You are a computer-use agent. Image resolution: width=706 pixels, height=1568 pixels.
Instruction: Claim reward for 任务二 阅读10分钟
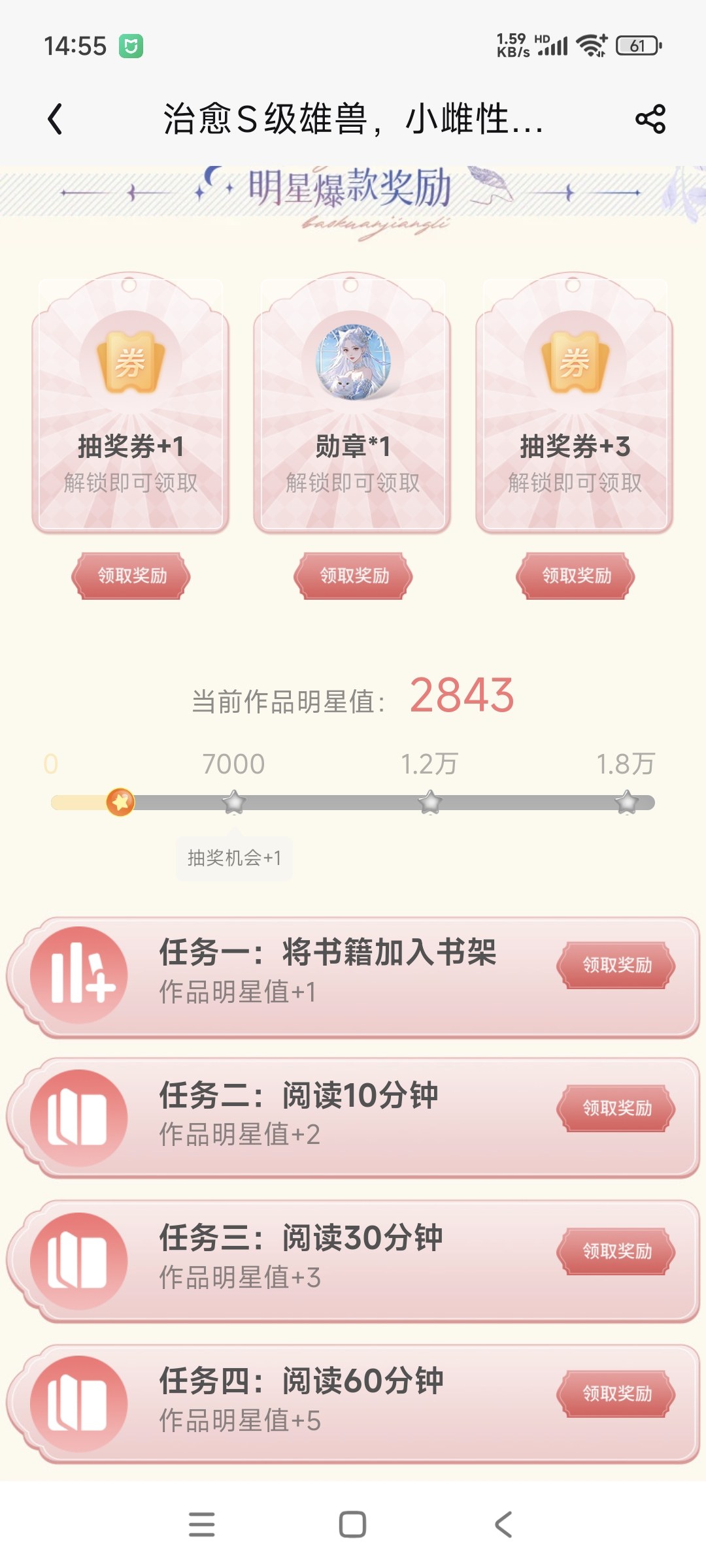(616, 1108)
